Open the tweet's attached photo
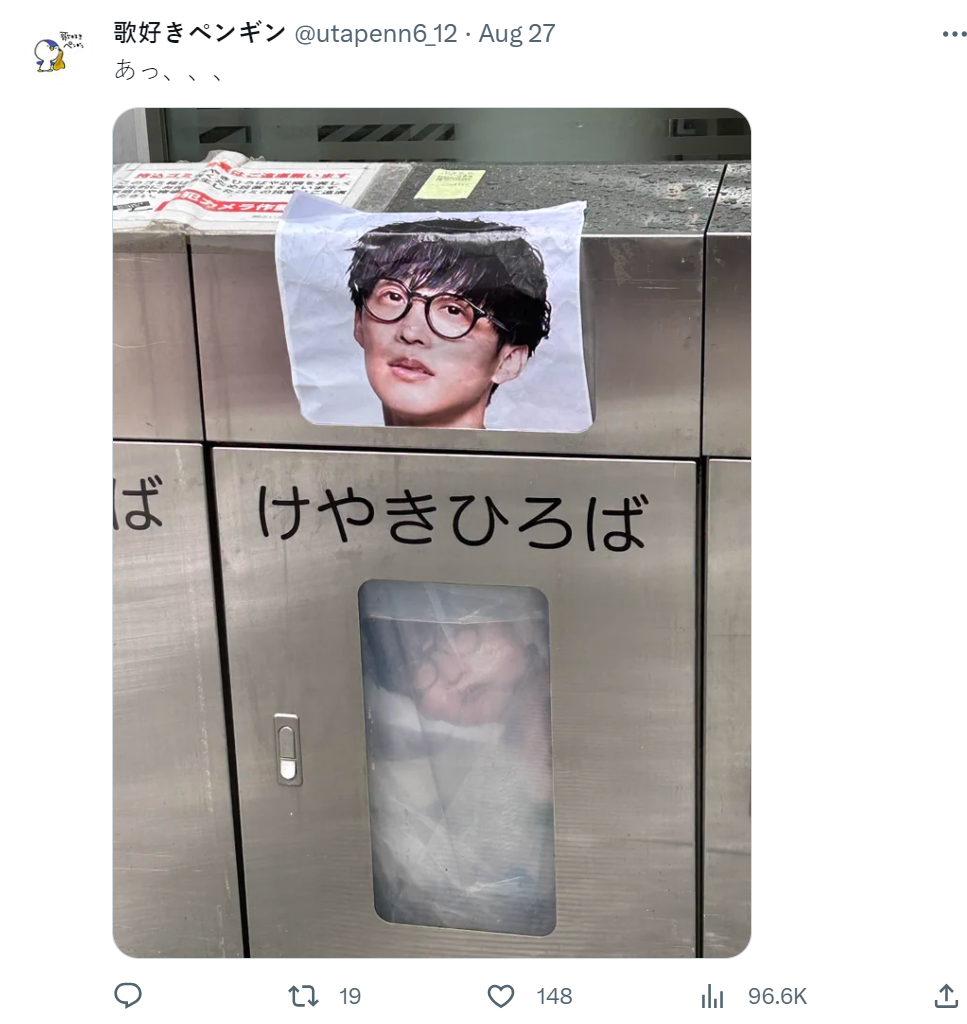Image resolution: width=967 pixels, height=1024 pixels. [431, 532]
